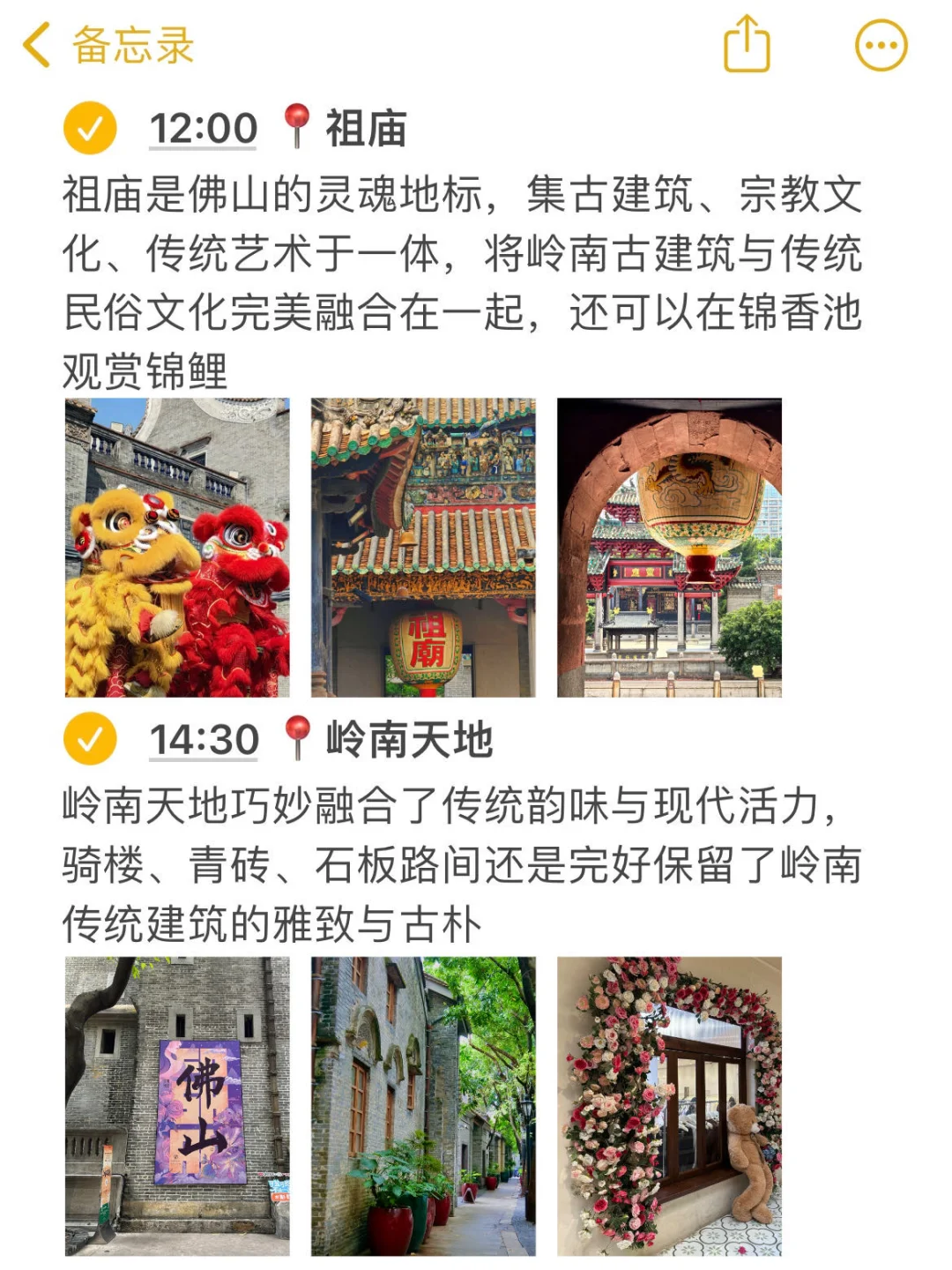Screen dimensions: 952x1270
Task: Open the more options menu
Action: (881, 46)
